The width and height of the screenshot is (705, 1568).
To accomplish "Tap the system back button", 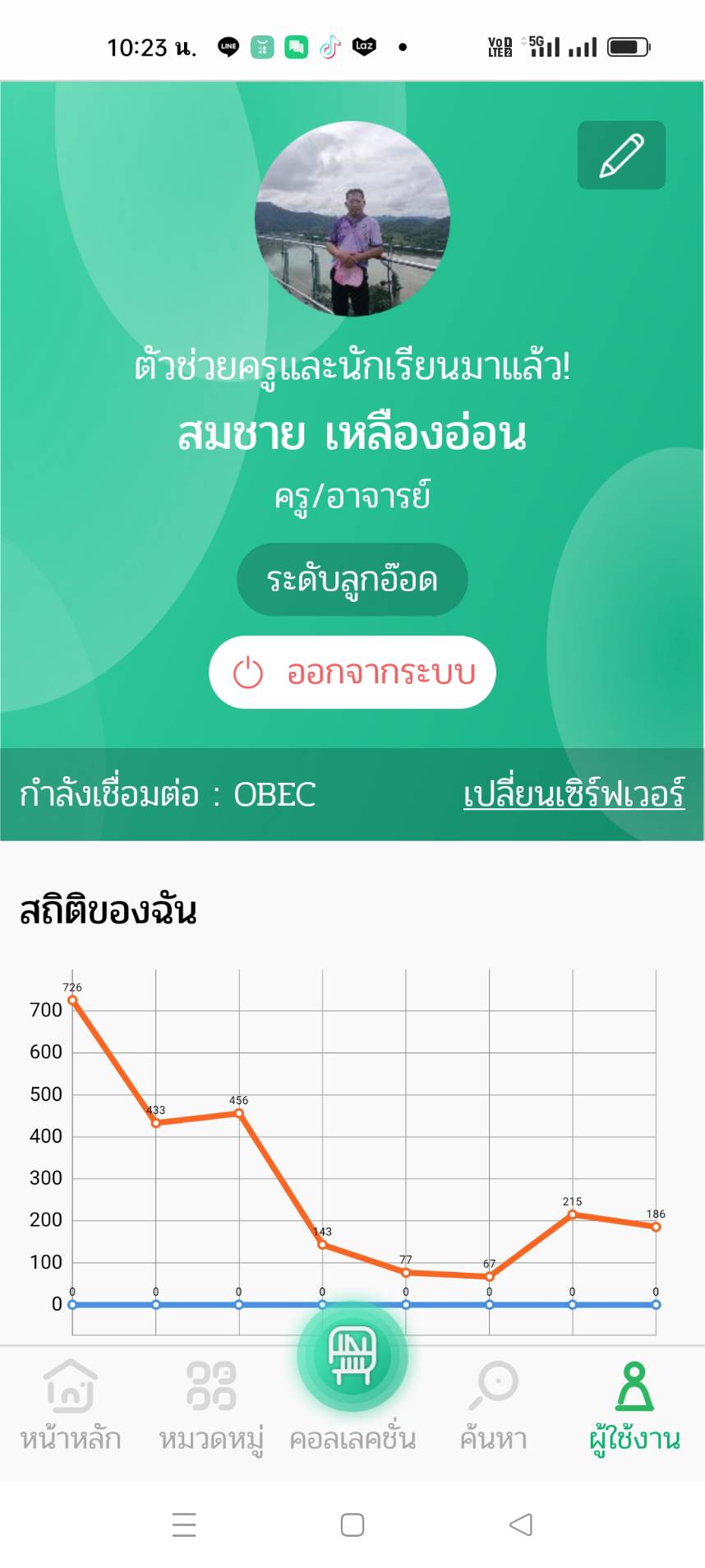I will point(521,1524).
